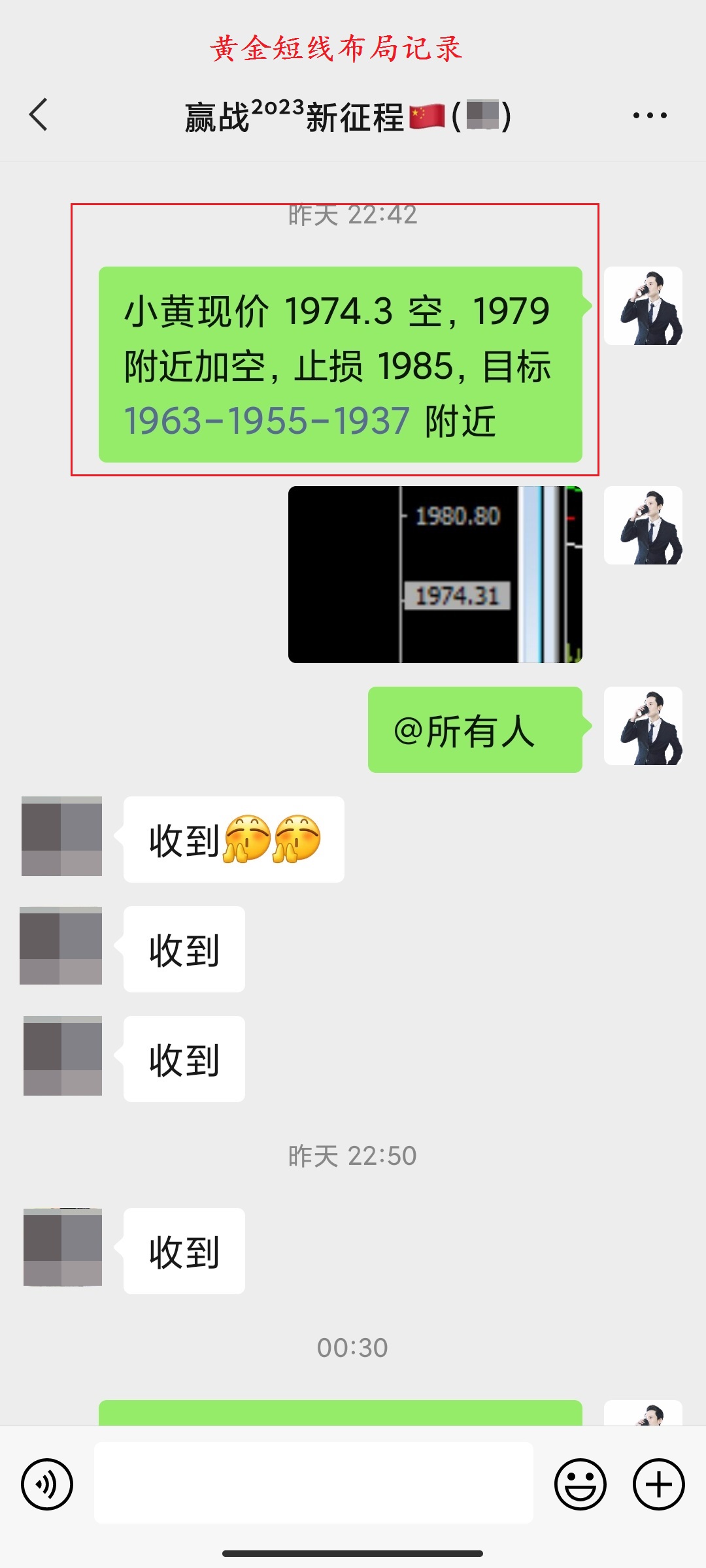Screen dimensions: 706x1568
Task: Open the plus attachments menu
Action: (659, 1484)
